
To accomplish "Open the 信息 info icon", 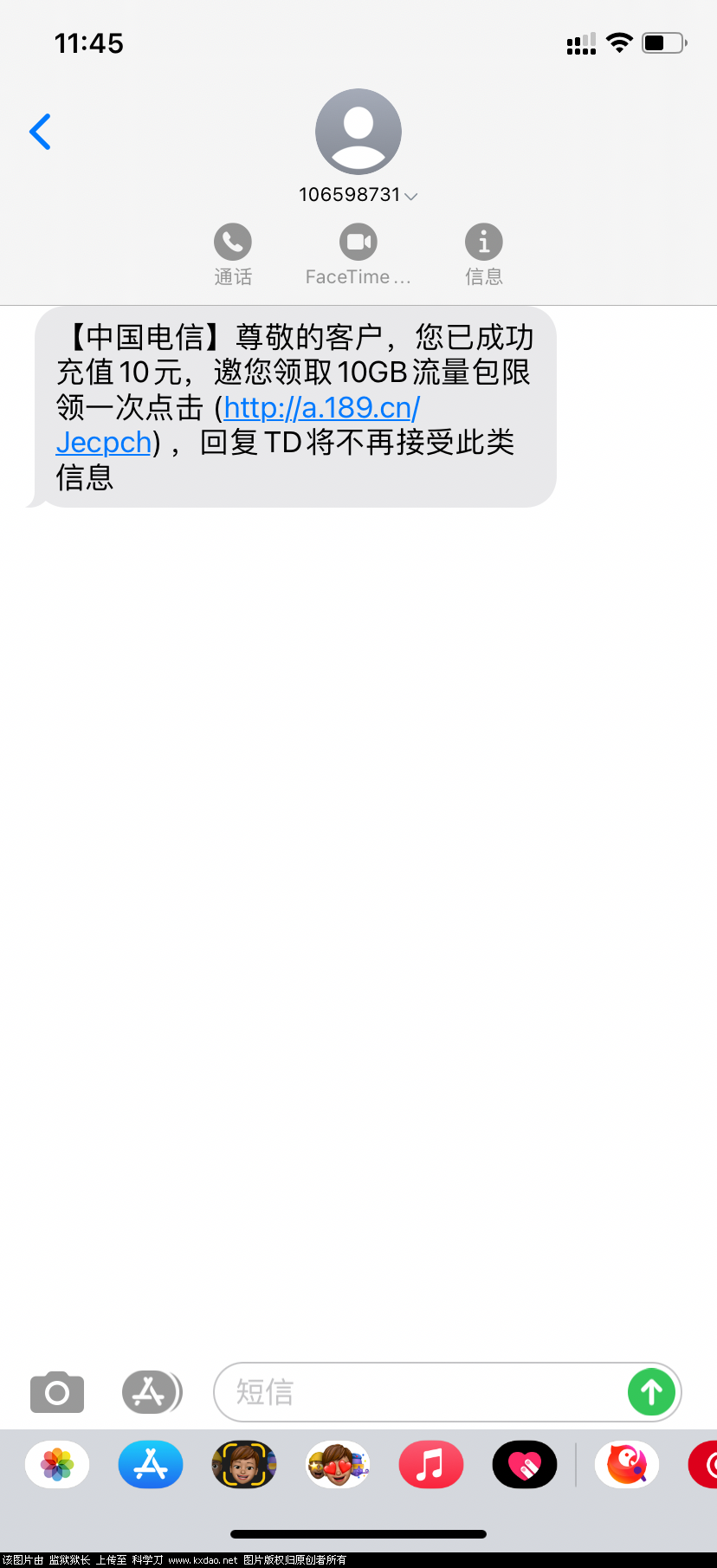I will 483,242.
